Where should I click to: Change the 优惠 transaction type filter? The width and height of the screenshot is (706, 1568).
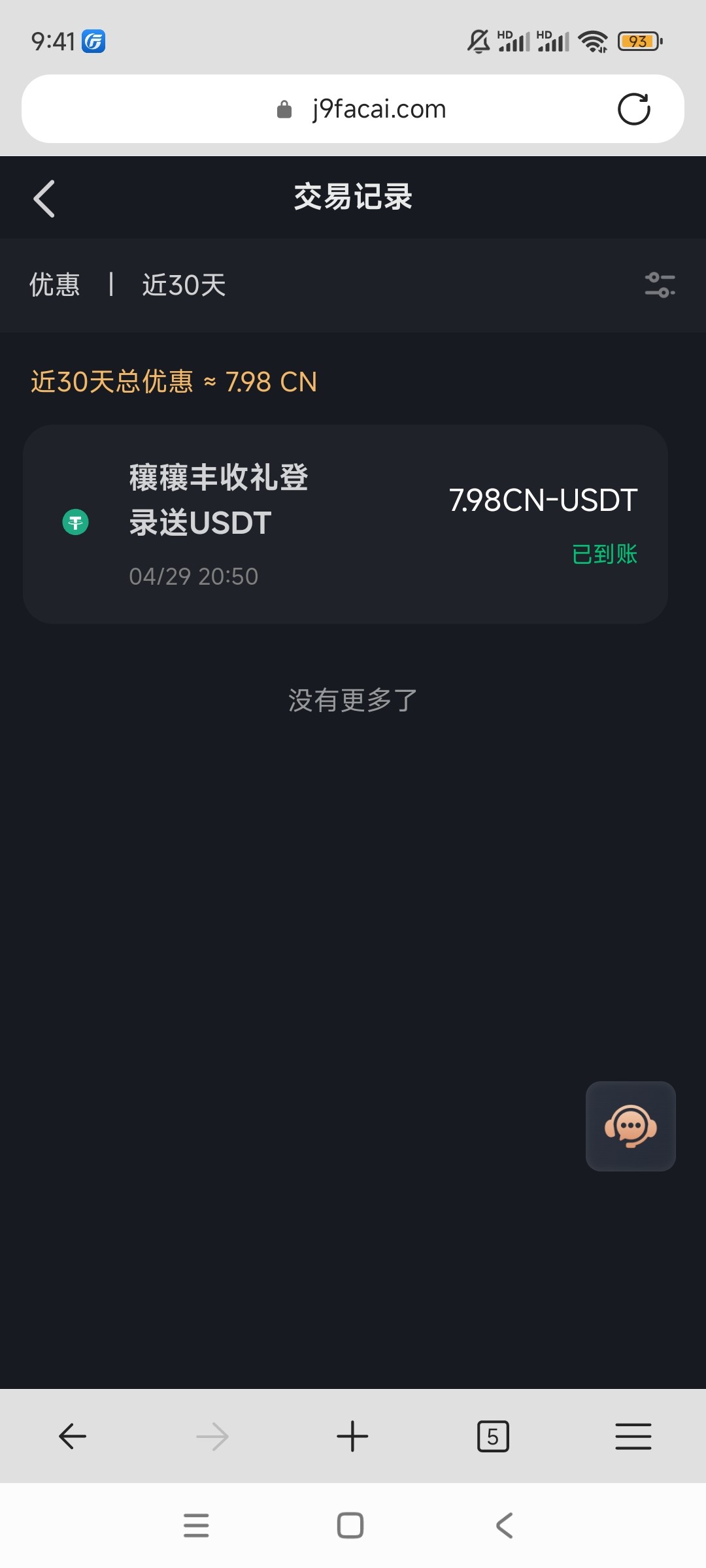[55, 286]
